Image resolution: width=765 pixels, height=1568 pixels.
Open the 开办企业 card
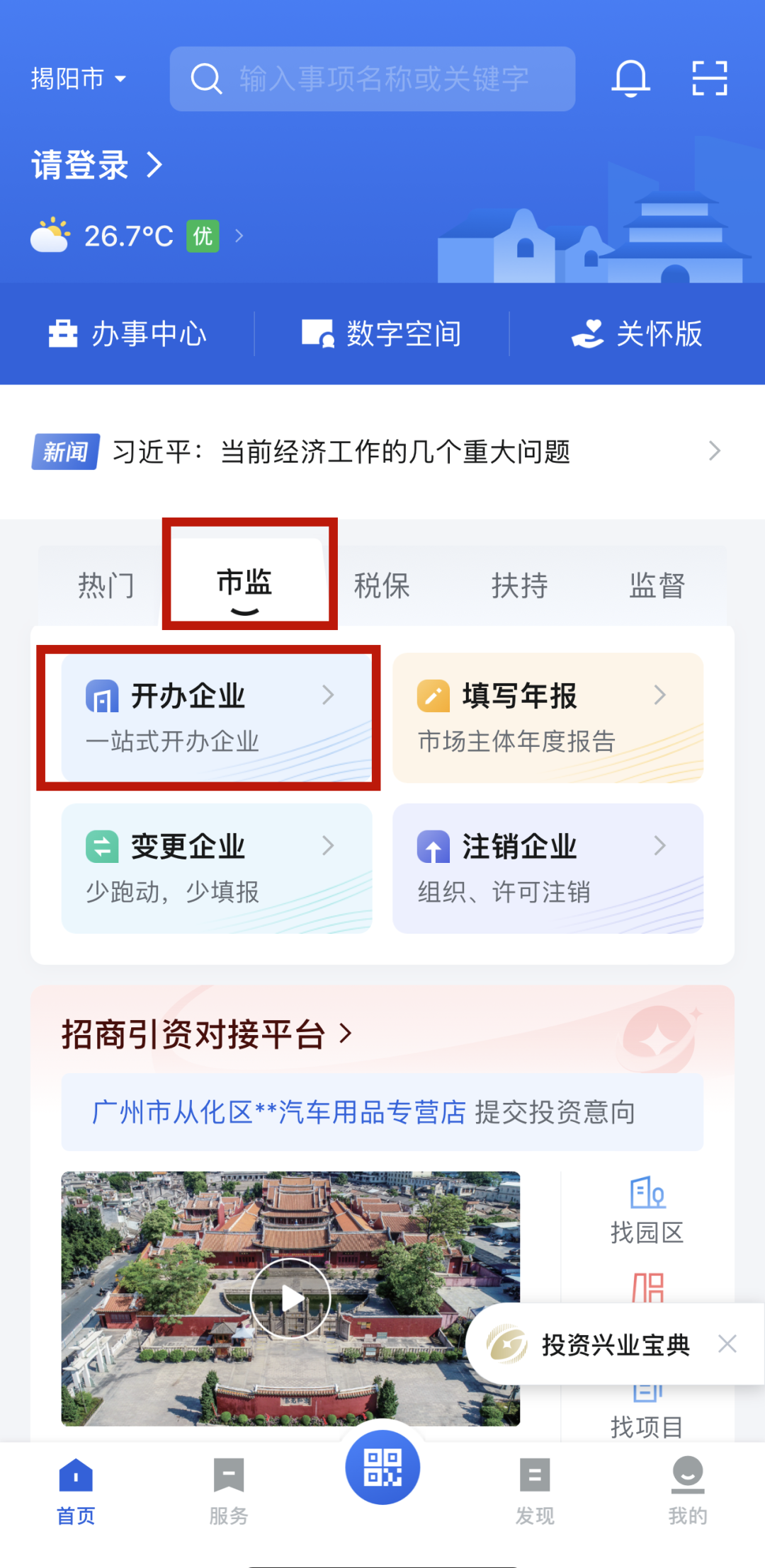tap(217, 718)
